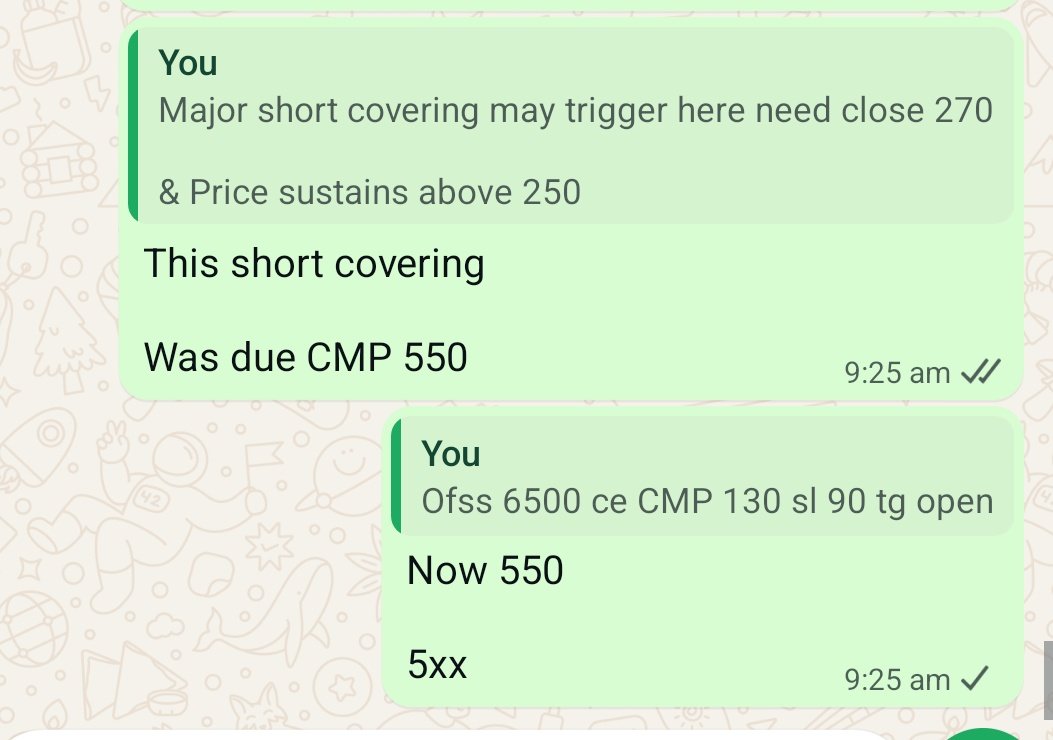Open quoted message about major short covering
This screenshot has width=1053, height=740.
[x=574, y=127]
